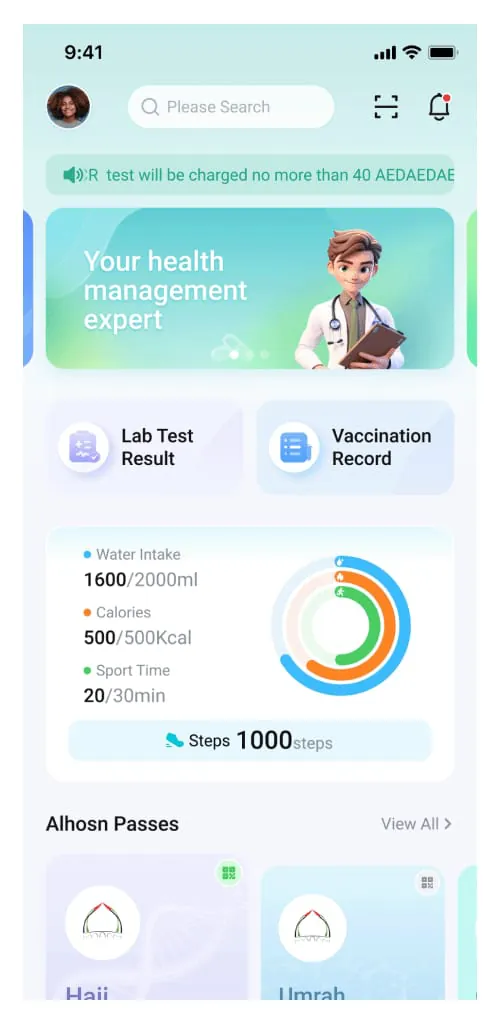Image resolution: width=500 pixels, height=1024 pixels.
Task: Open the Hajj pass card
Action: pyautogui.click(x=148, y=927)
